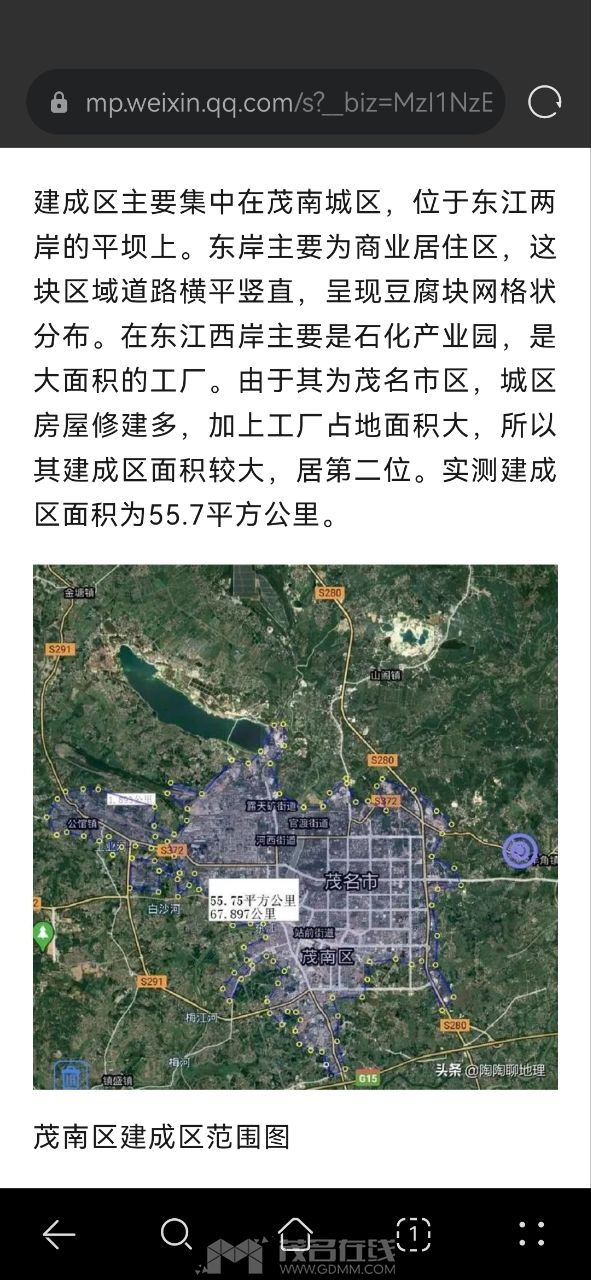Open the Maonan built-up area map image
The width and height of the screenshot is (591, 1280).
[x=295, y=827]
